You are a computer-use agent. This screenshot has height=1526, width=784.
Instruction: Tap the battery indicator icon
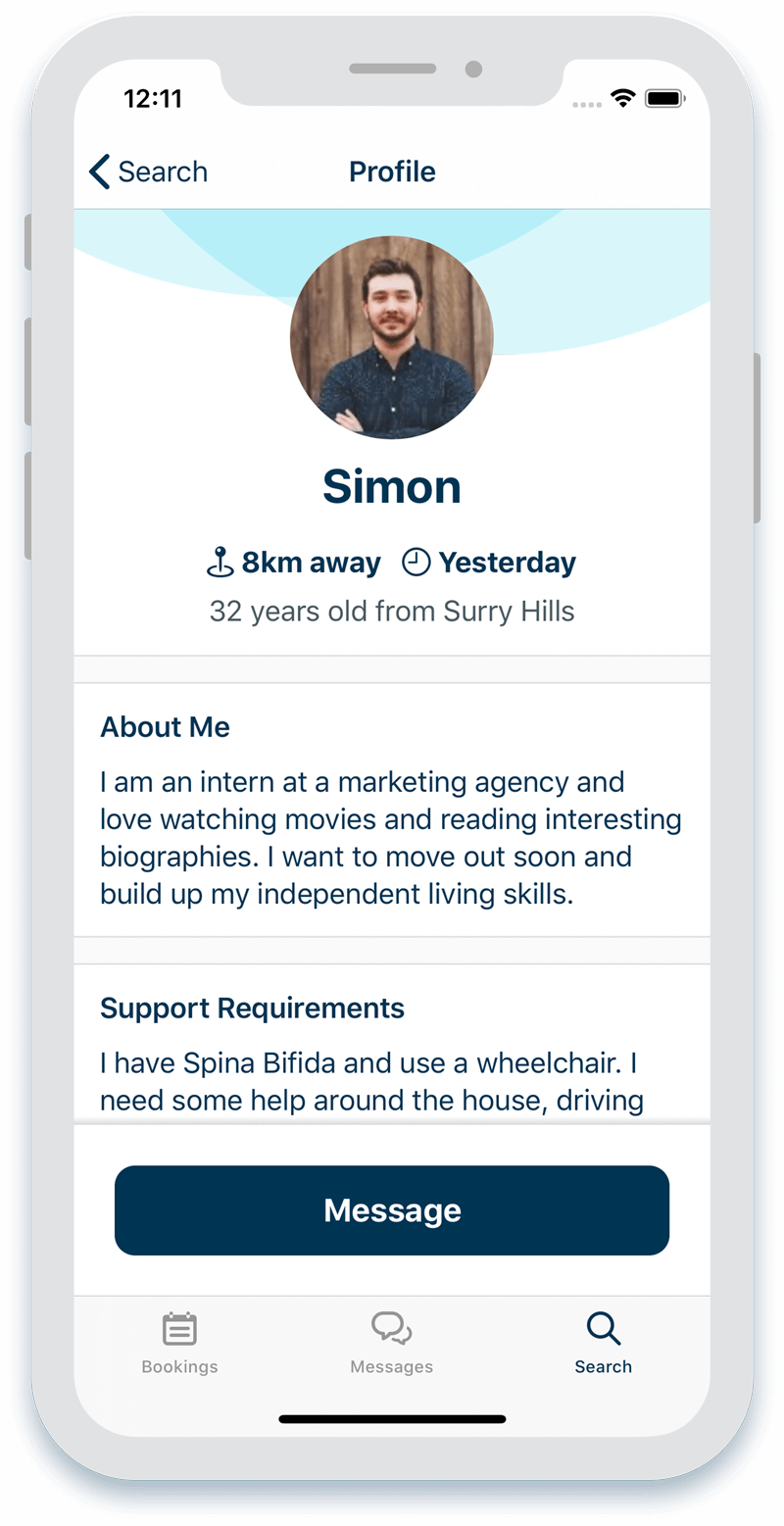pyautogui.click(x=664, y=98)
